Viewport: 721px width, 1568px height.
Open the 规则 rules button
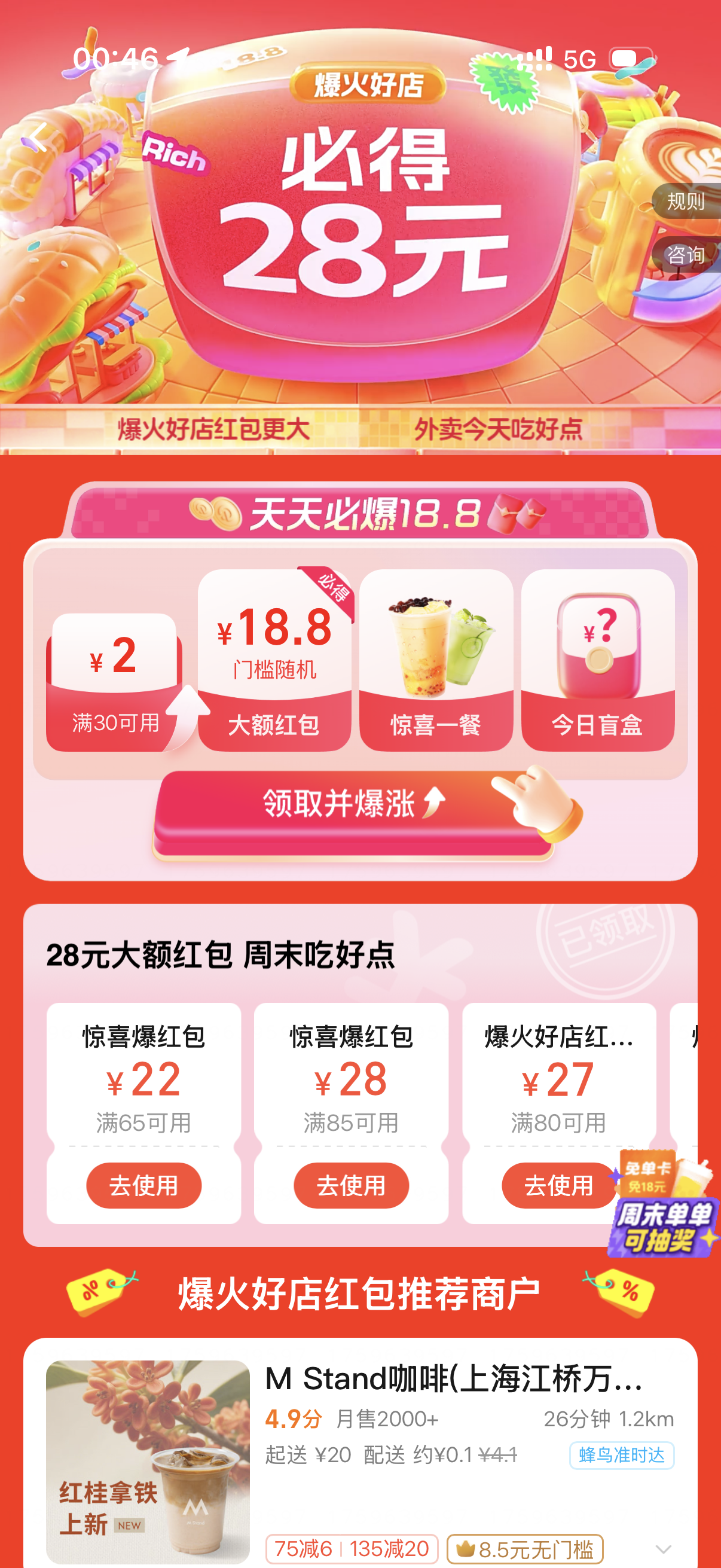tap(685, 202)
